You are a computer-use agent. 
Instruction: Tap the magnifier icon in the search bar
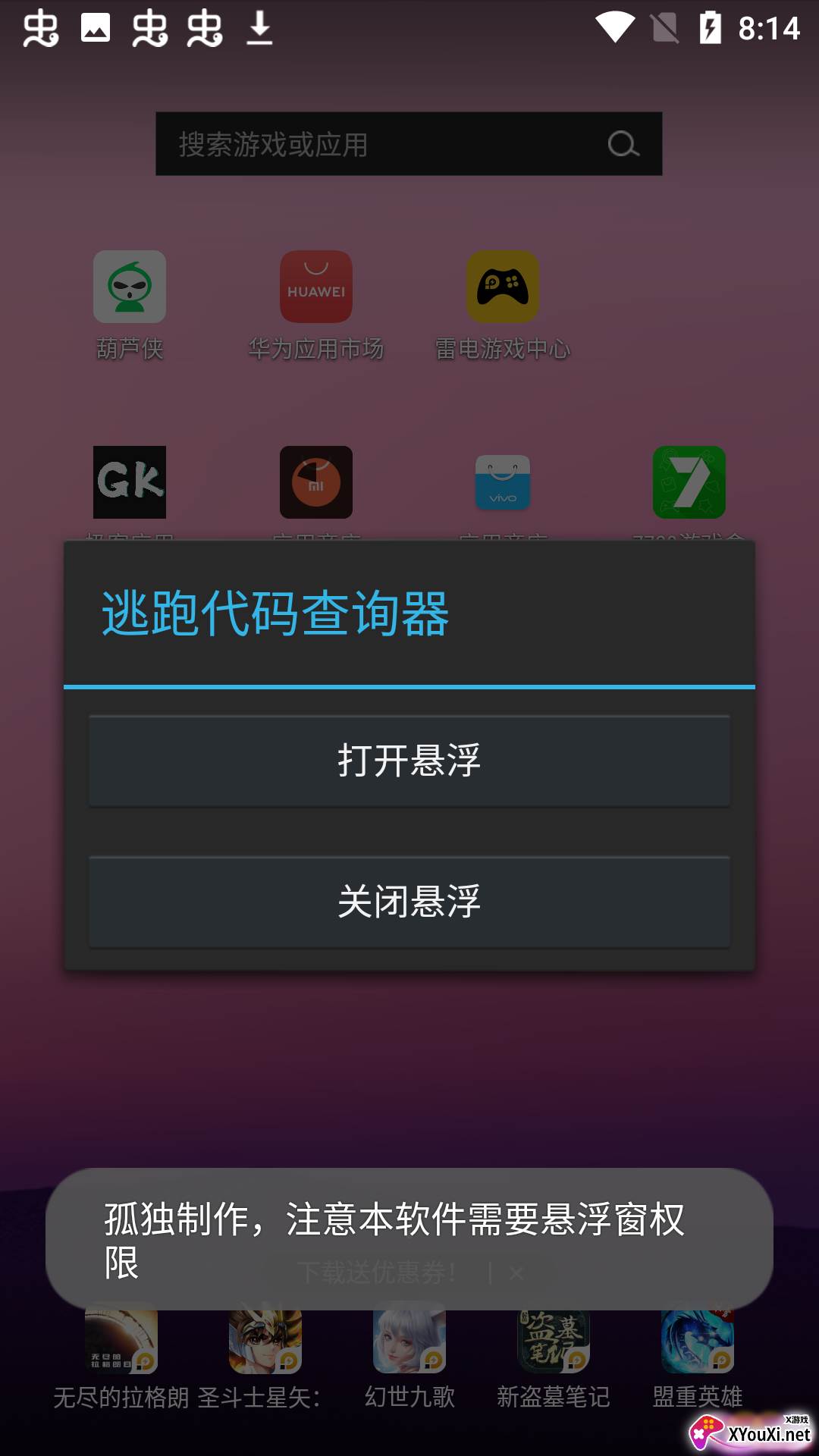623,144
